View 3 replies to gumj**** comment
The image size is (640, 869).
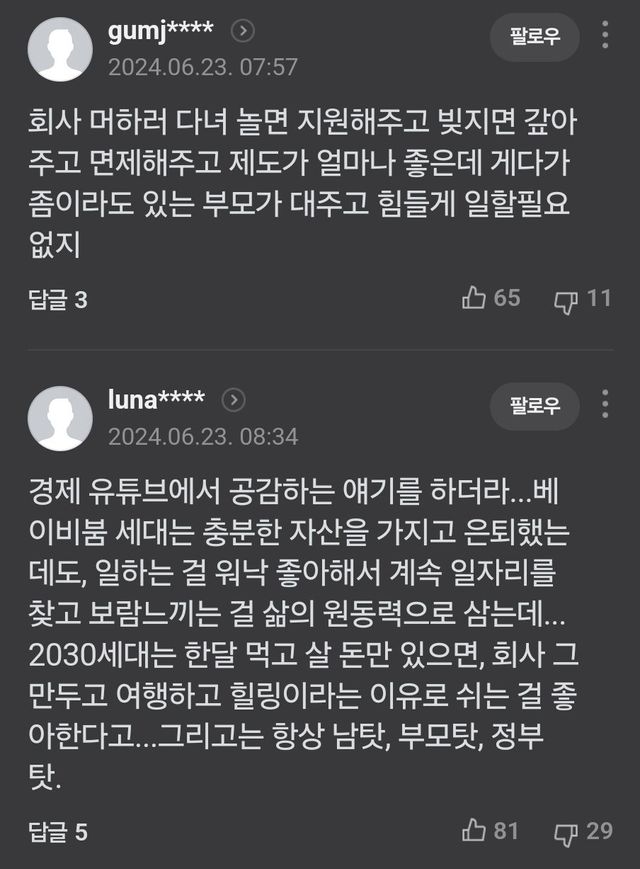[59, 299]
